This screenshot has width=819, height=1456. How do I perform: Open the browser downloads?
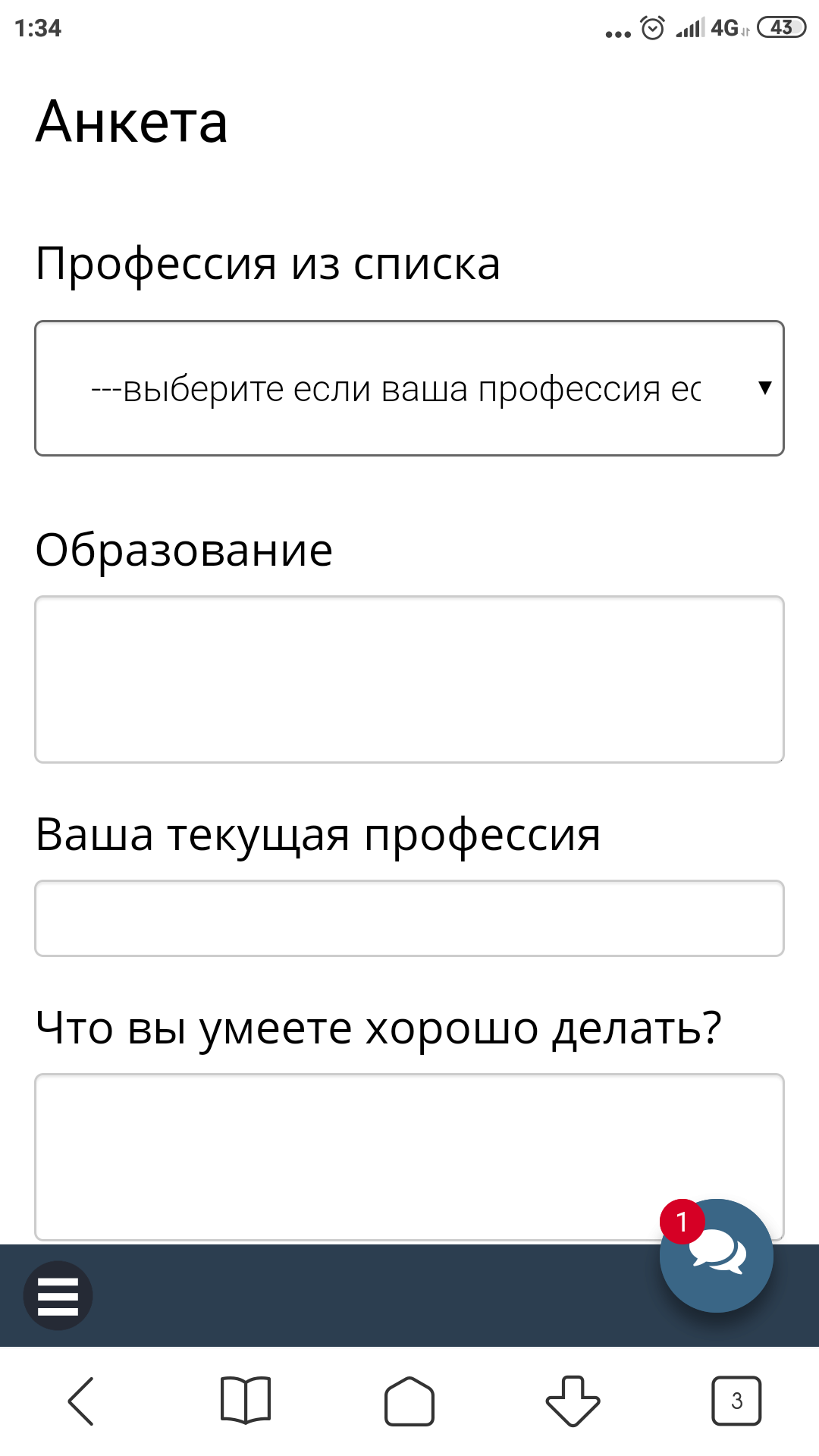(573, 1401)
